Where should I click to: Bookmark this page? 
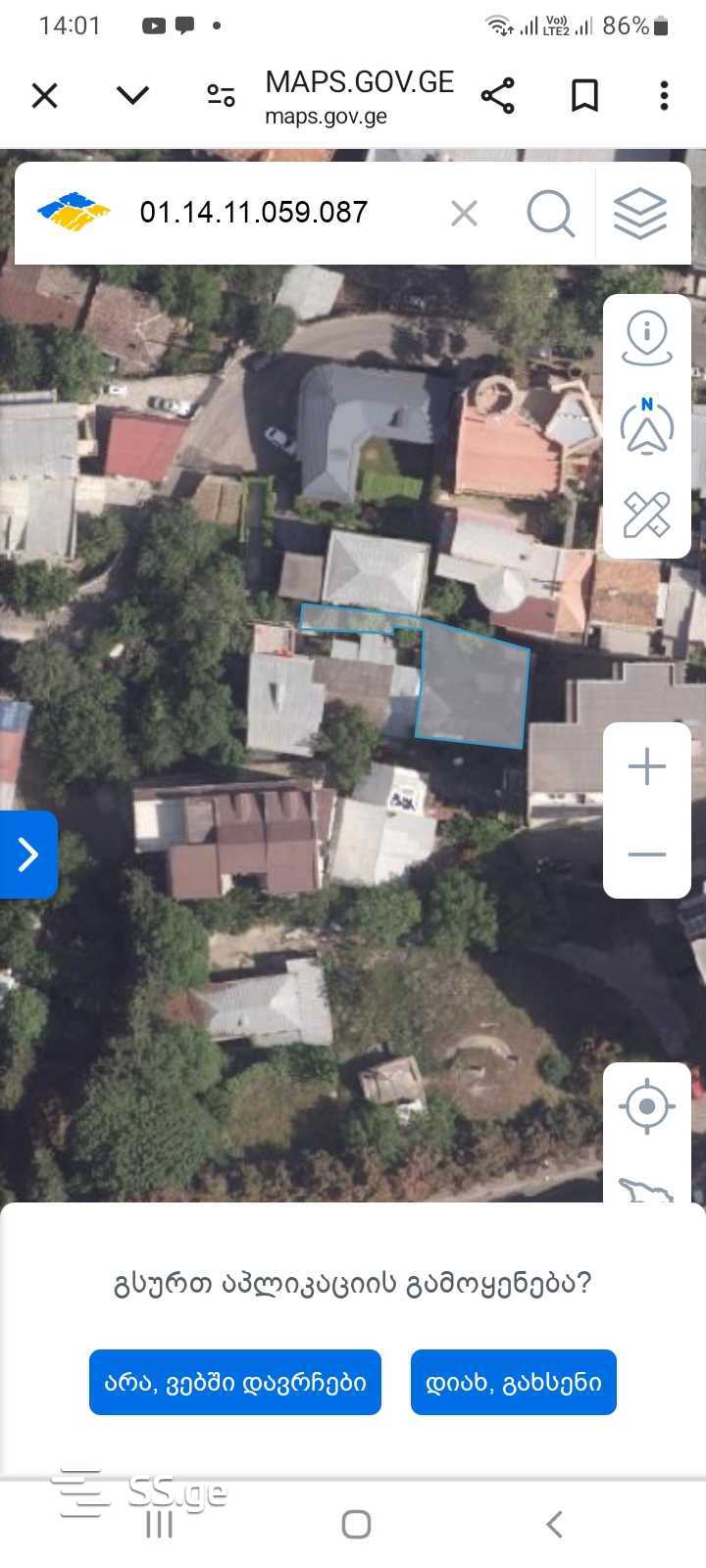584,95
